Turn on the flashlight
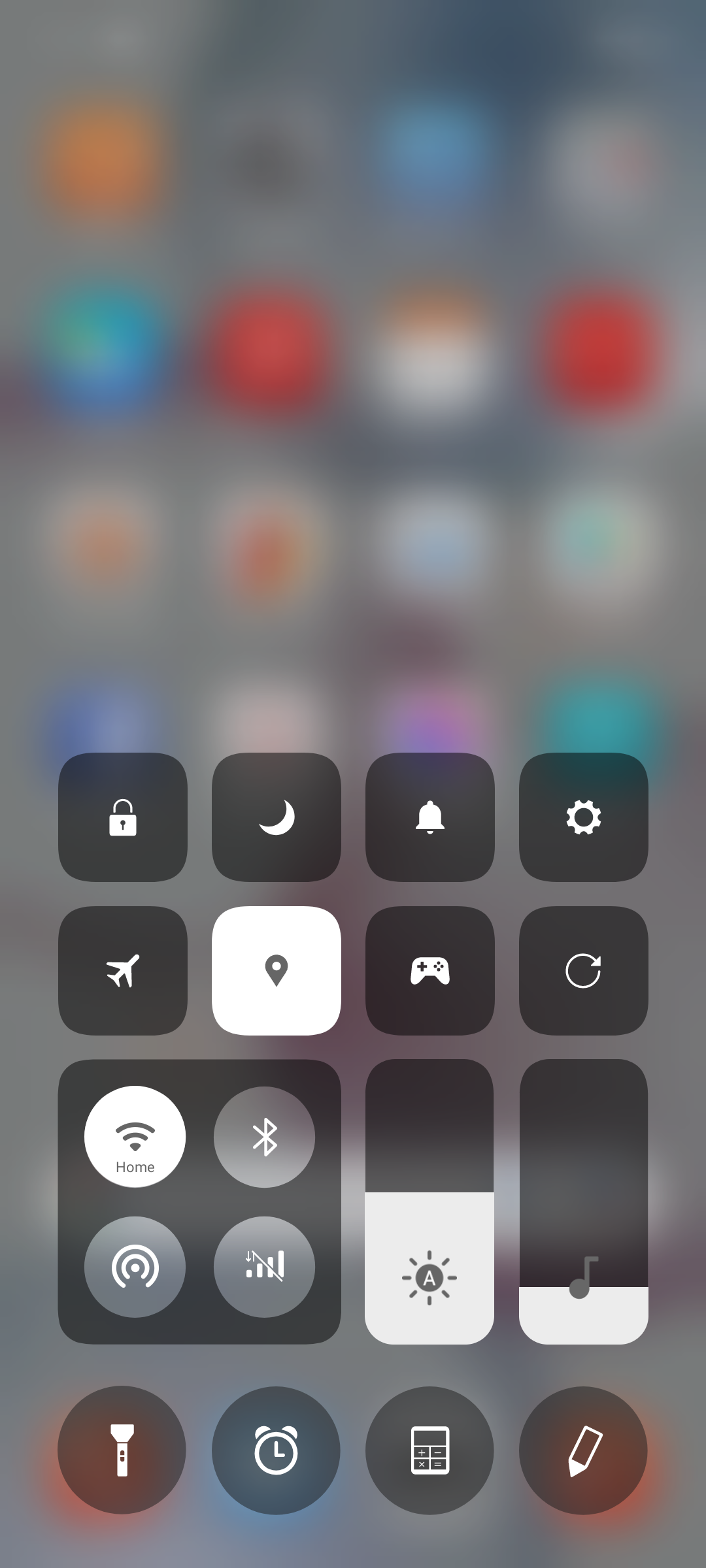 [122, 1450]
